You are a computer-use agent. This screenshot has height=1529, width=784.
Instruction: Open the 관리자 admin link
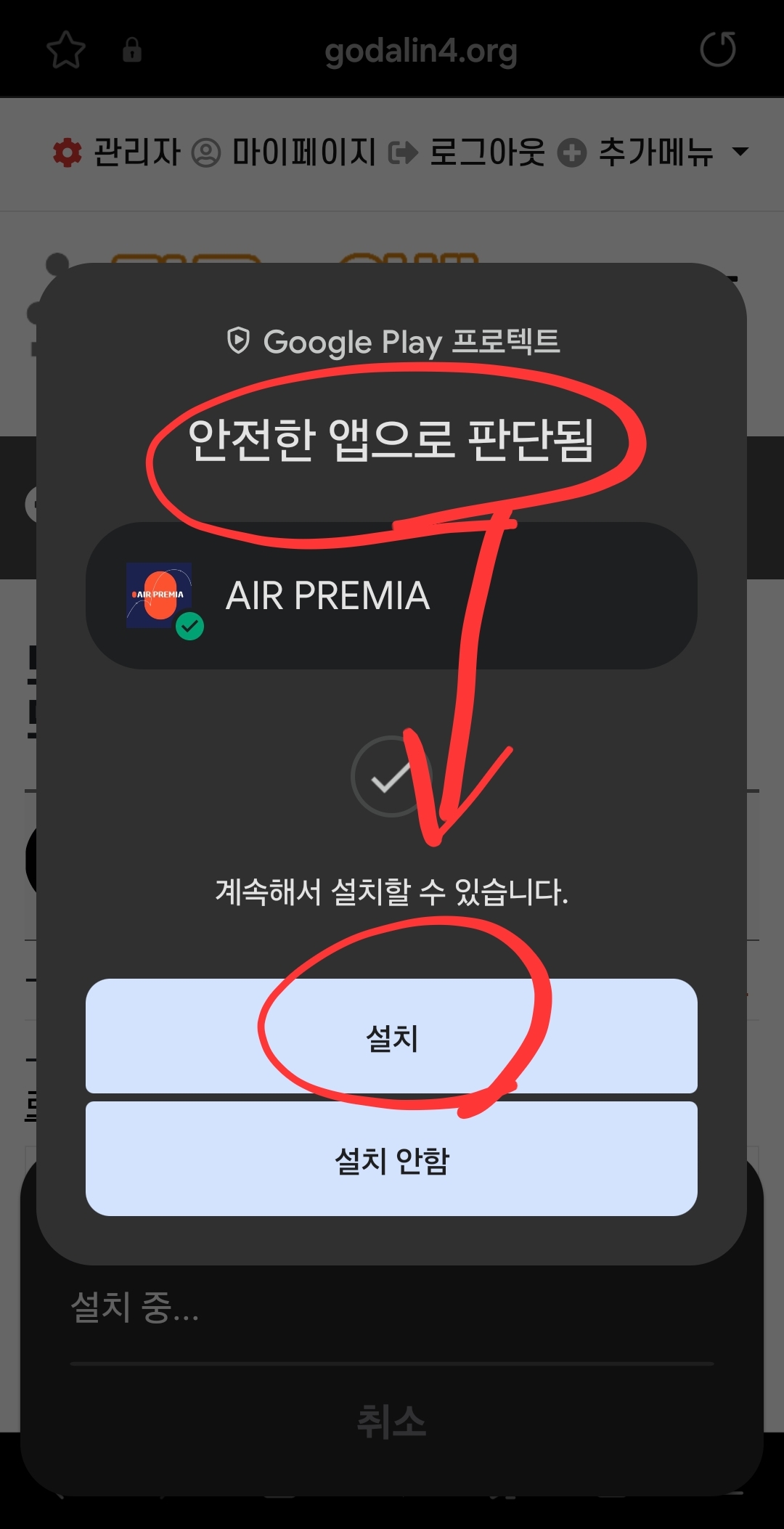point(118,152)
